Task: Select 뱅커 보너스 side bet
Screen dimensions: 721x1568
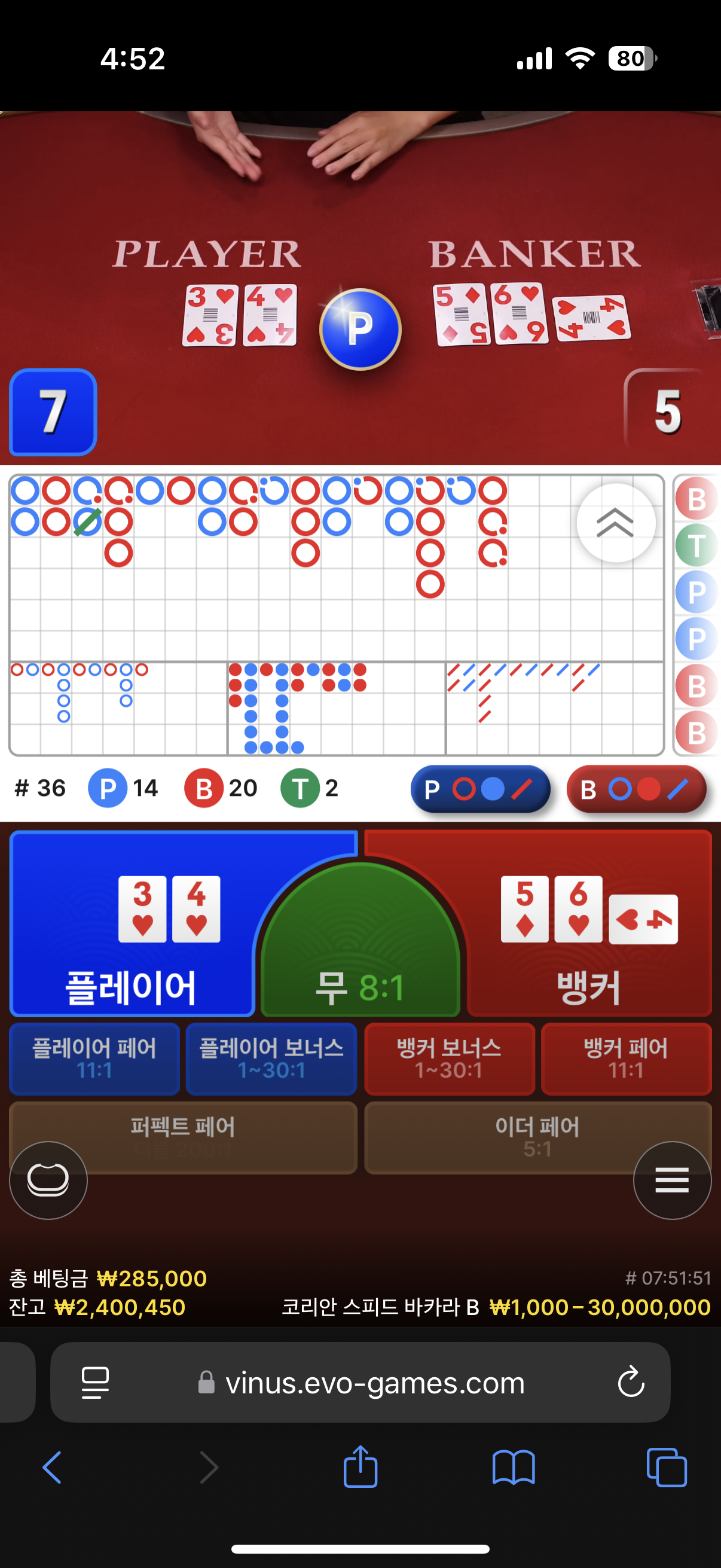Action: [450, 1058]
